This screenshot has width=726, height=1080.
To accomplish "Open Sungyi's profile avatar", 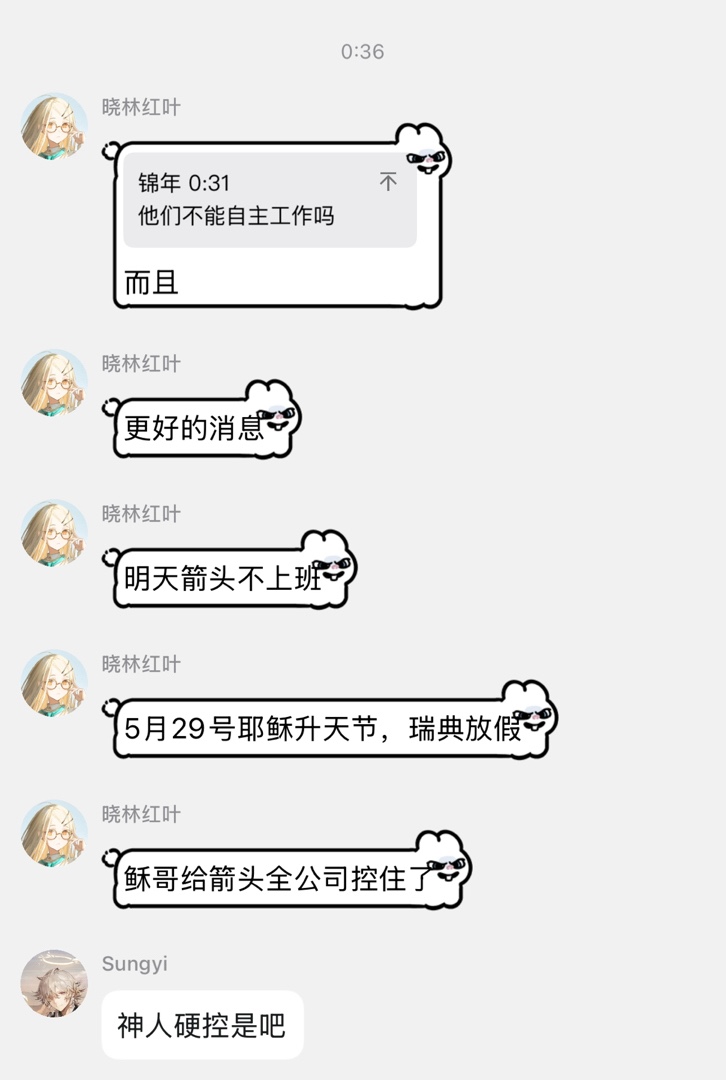I will click(x=54, y=983).
